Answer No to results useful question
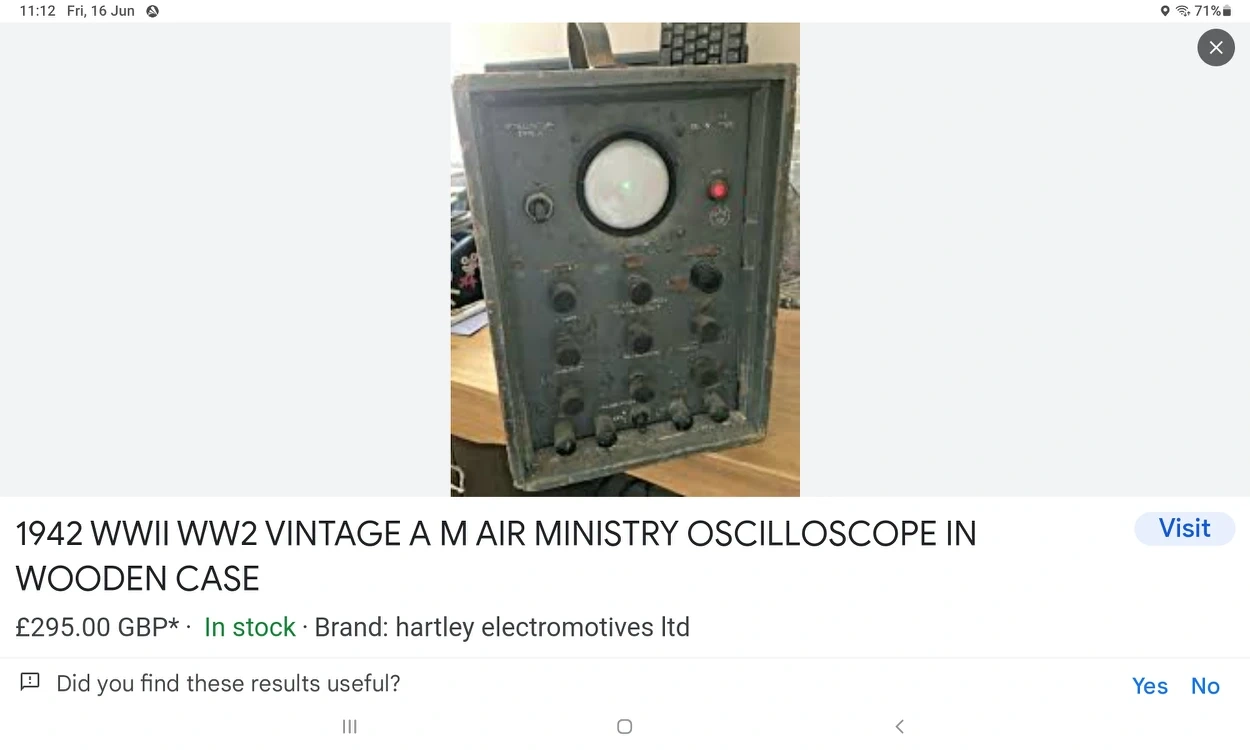The image size is (1250, 750). pos(1205,686)
